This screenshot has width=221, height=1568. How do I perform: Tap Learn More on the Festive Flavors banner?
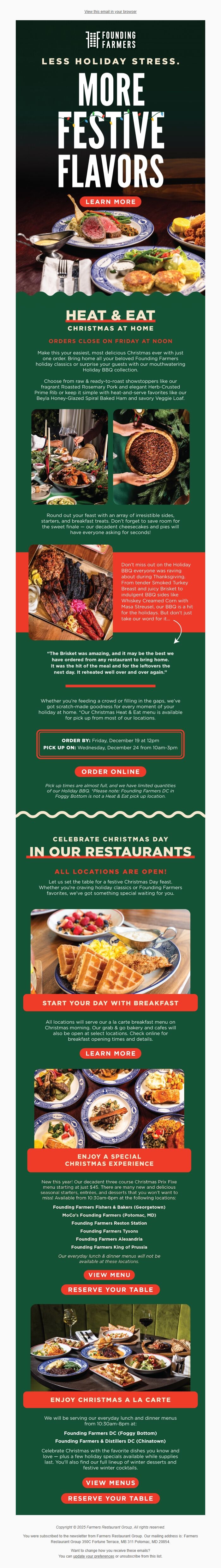pos(110,201)
